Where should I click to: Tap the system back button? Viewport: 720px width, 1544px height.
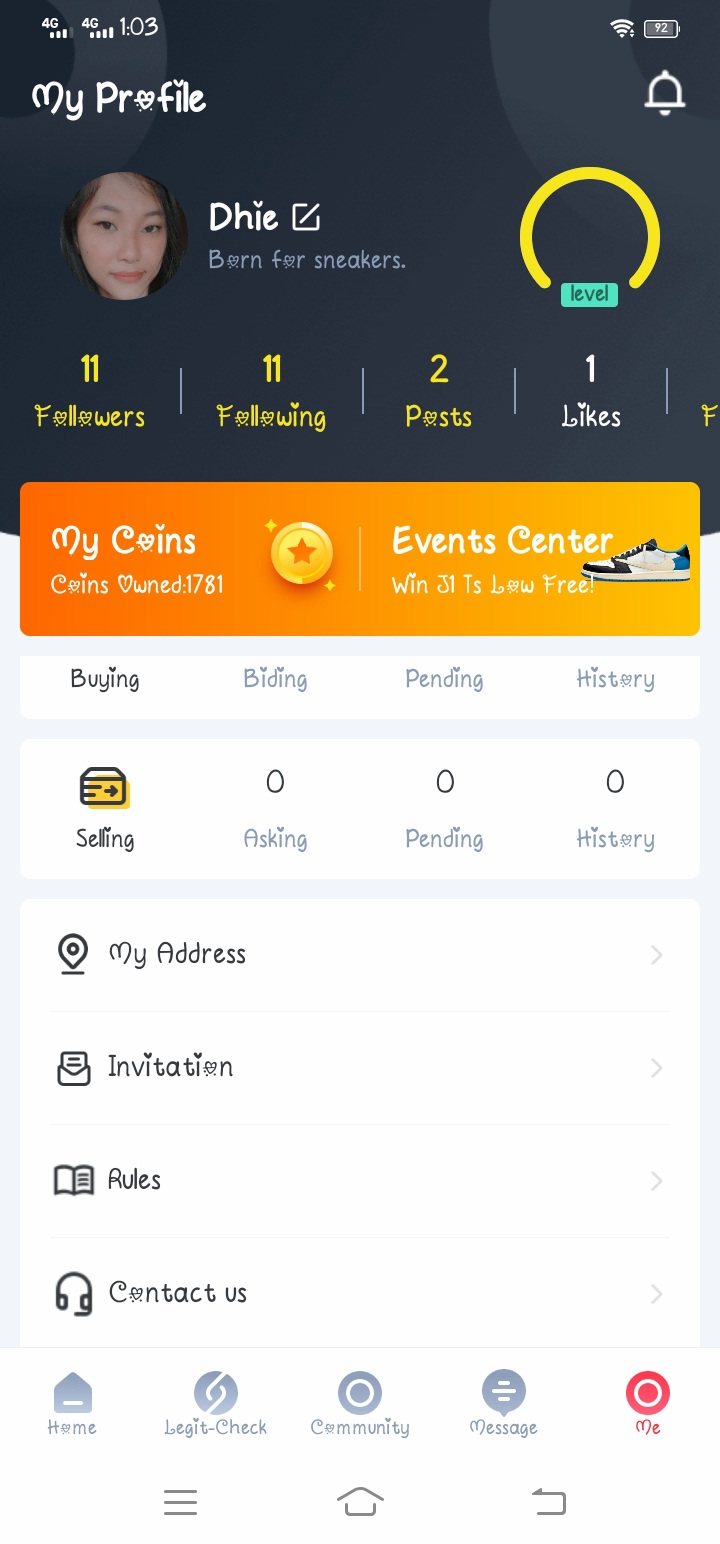[548, 1501]
